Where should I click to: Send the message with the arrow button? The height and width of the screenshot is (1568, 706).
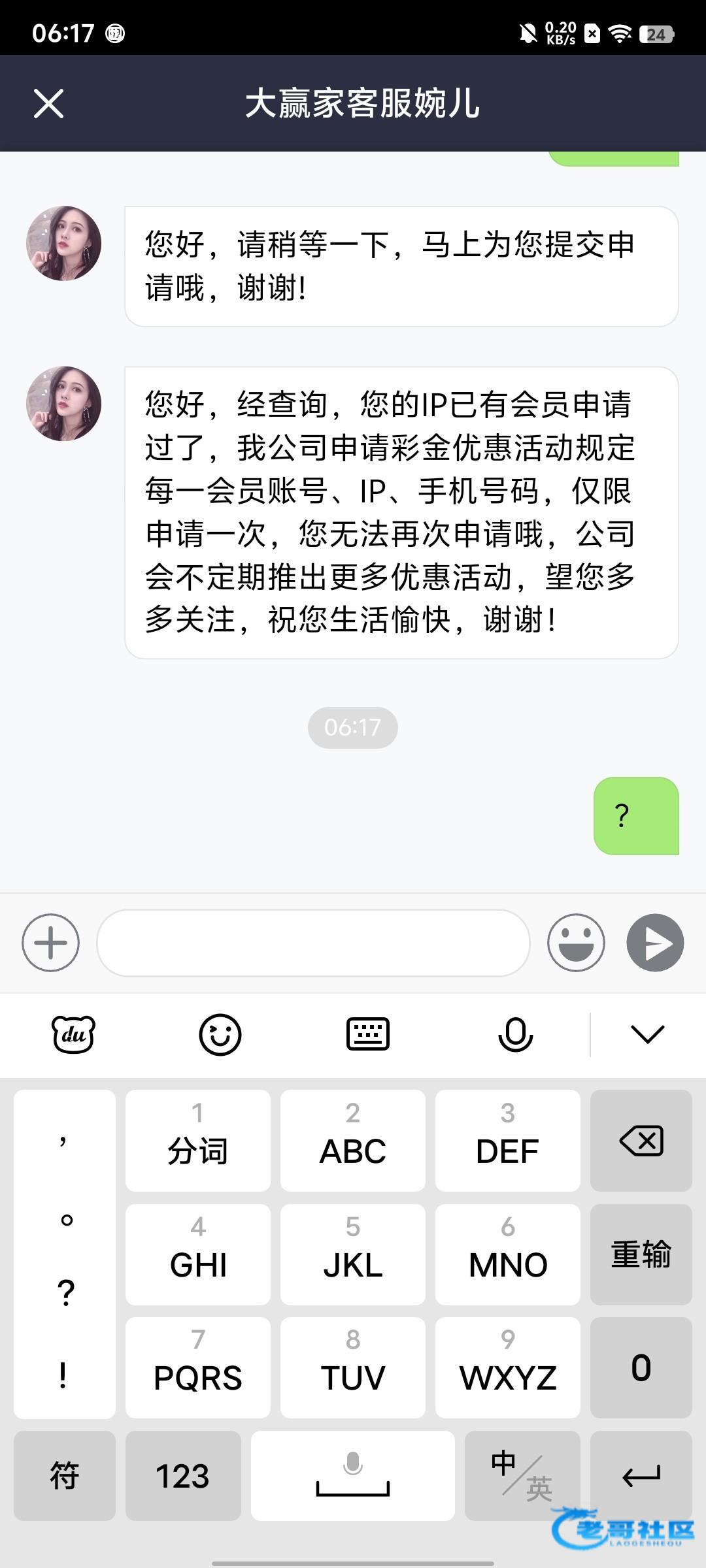pyautogui.click(x=655, y=943)
